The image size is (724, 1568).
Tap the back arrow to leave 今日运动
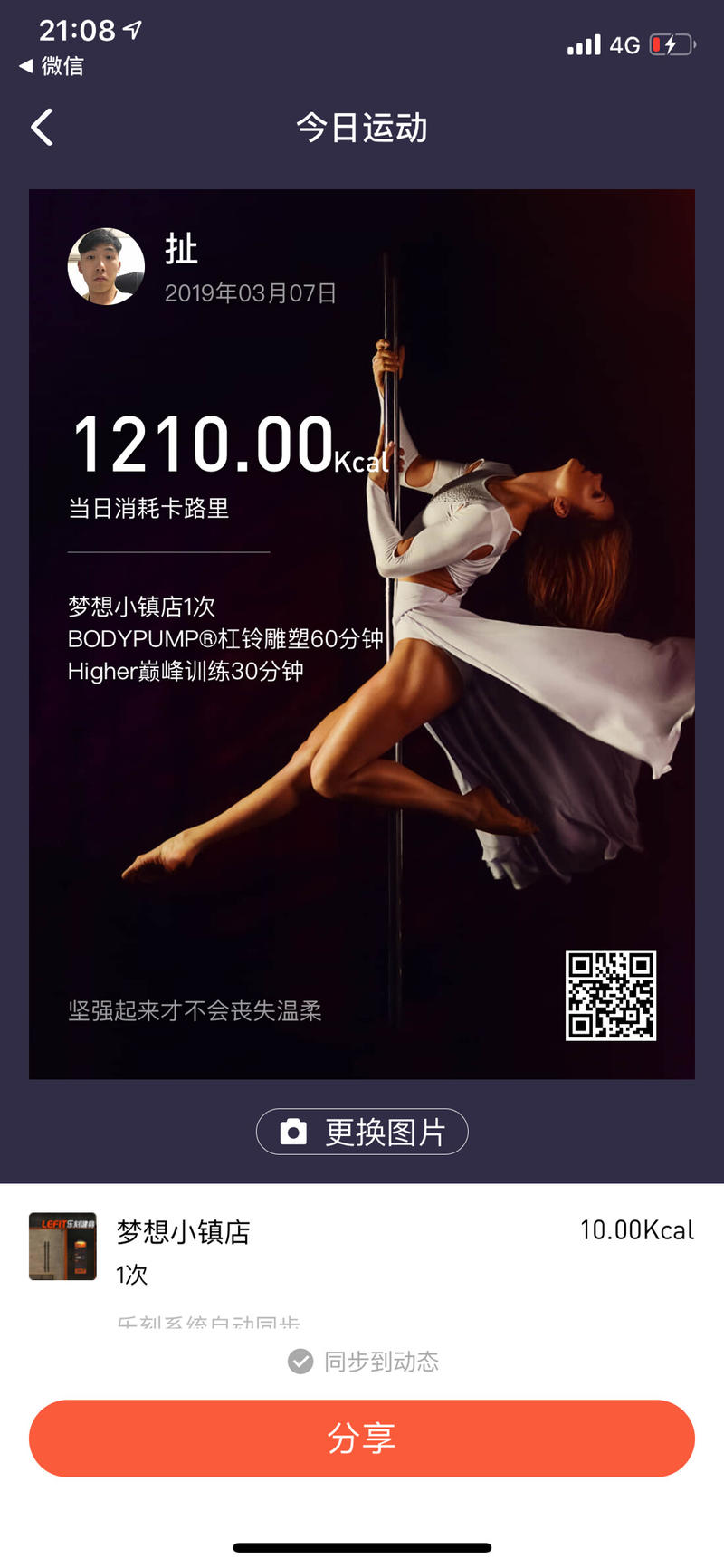[43, 127]
